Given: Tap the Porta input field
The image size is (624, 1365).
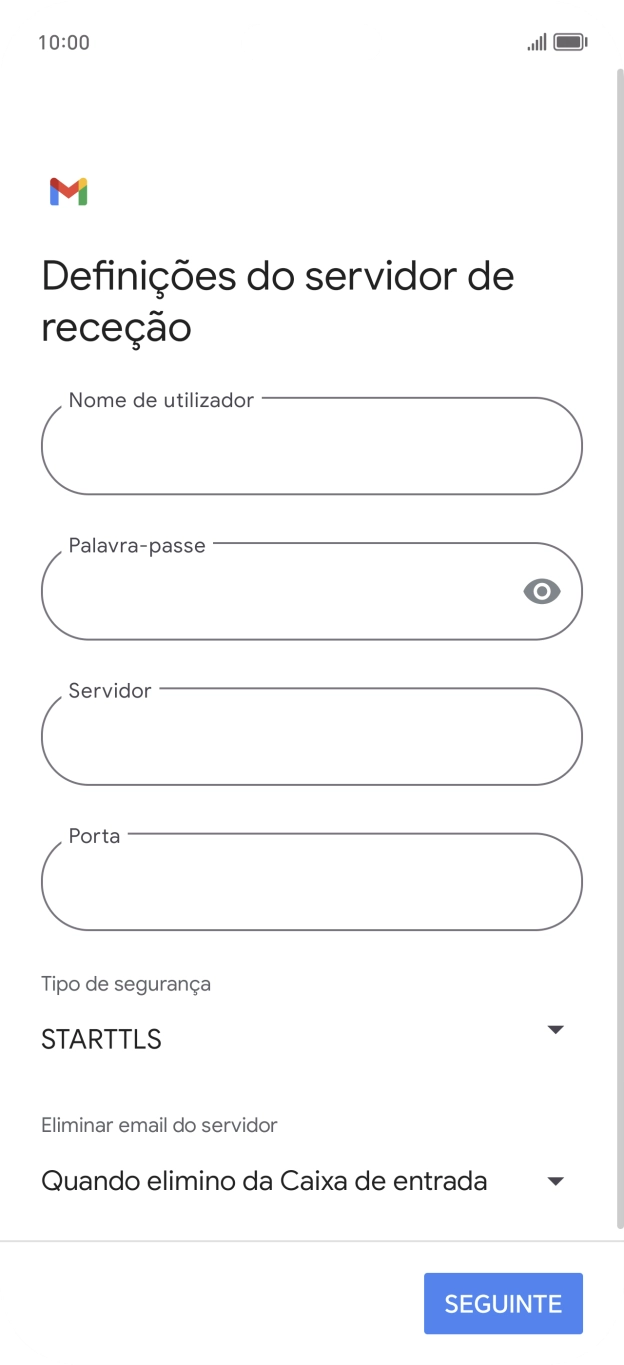Looking at the screenshot, I should 311,882.
